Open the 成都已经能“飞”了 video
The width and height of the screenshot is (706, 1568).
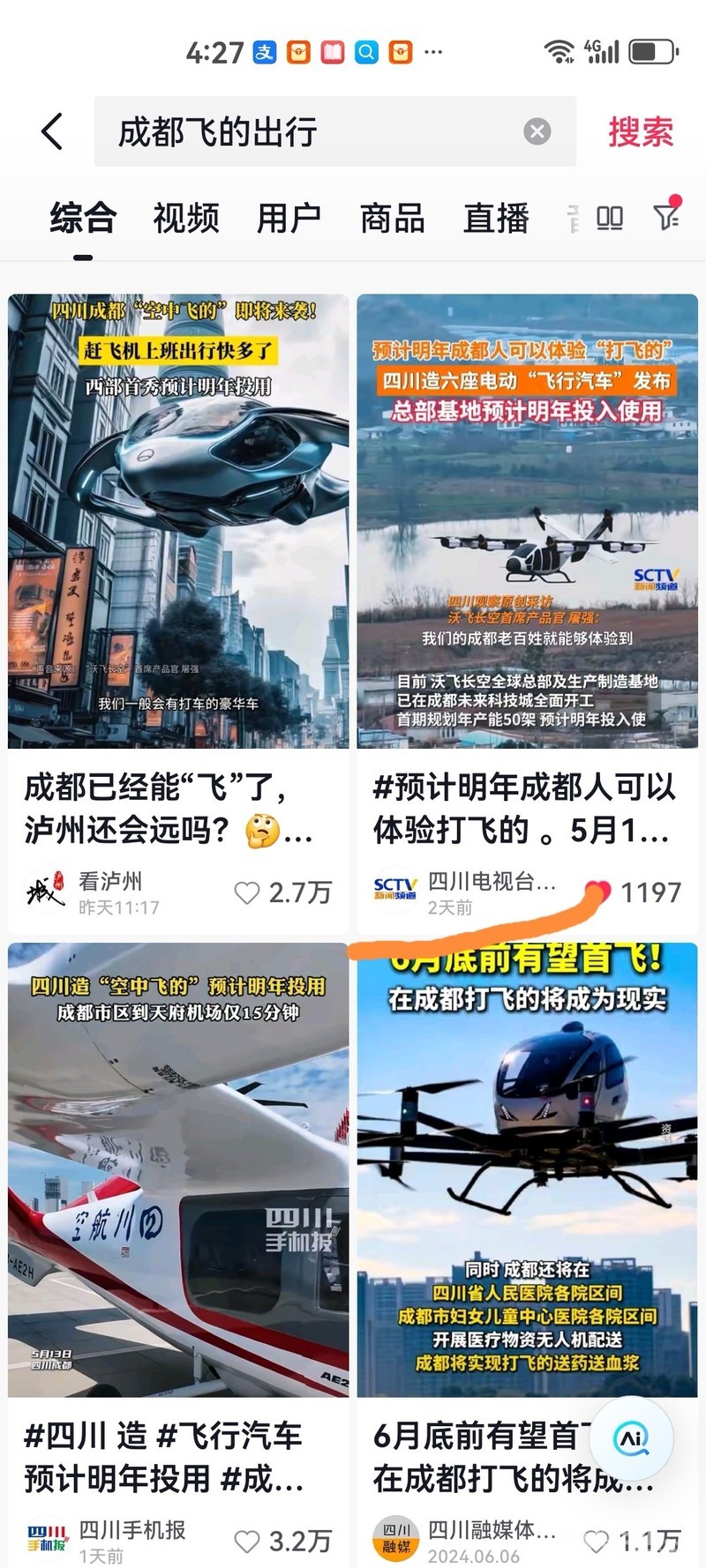point(178,520)
